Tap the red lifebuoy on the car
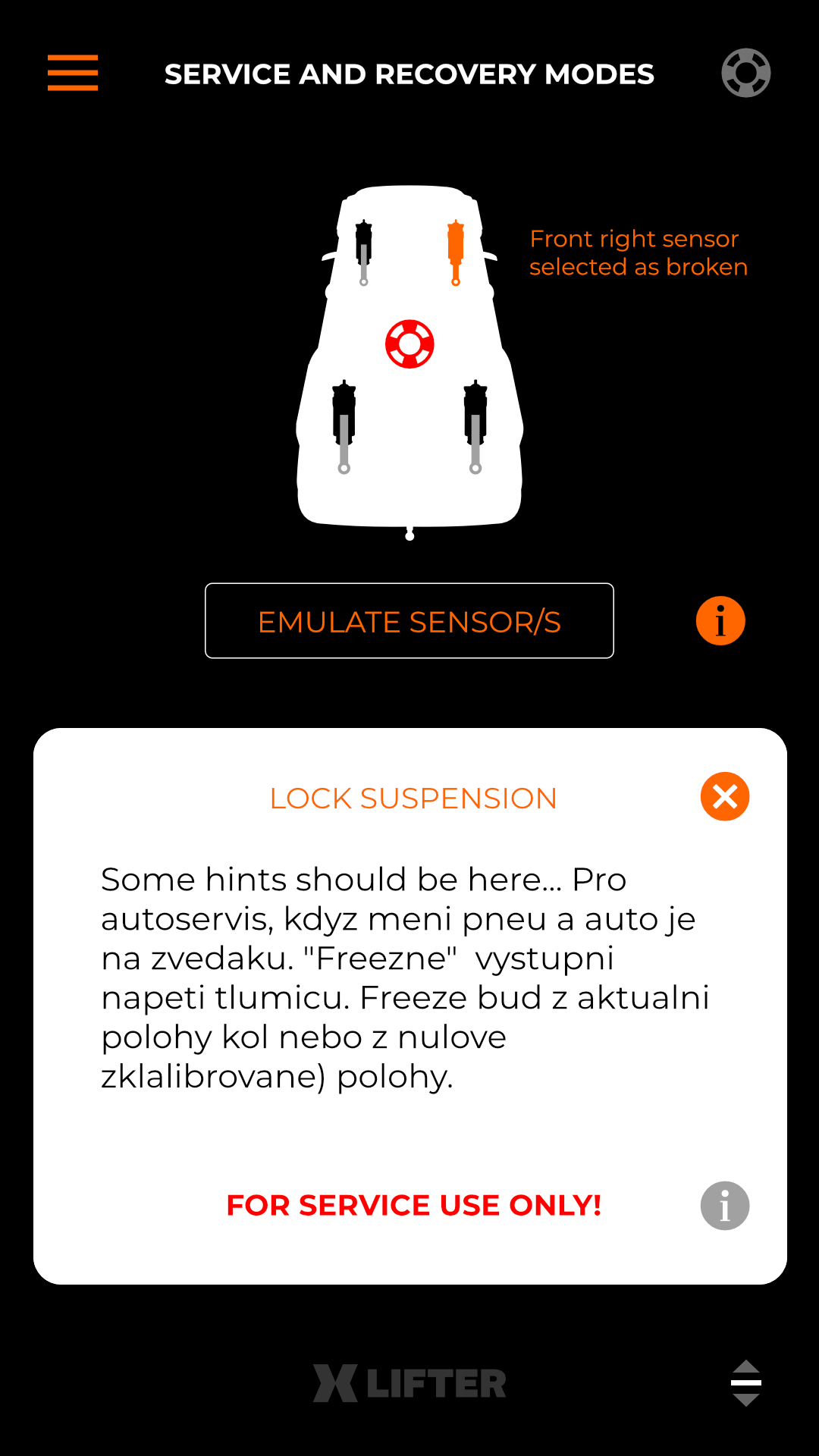The image size is (819, 1456). (x=409, y=344)
